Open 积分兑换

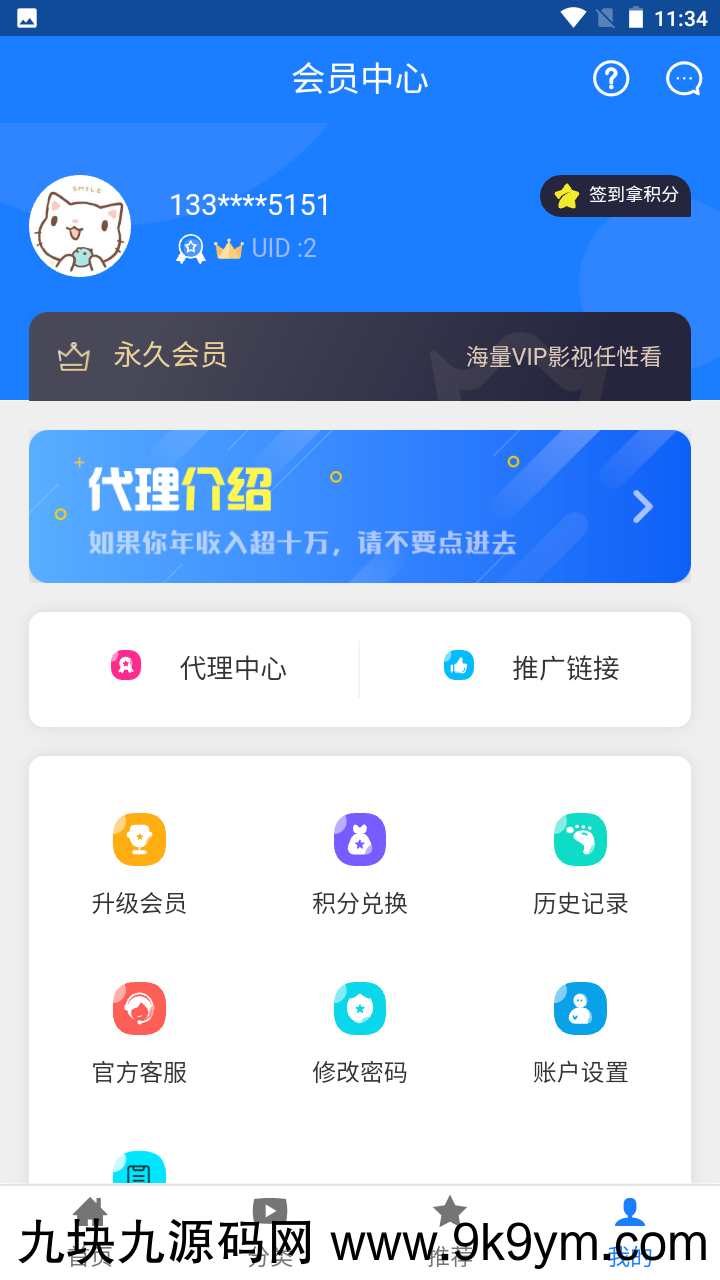[360, 862]
